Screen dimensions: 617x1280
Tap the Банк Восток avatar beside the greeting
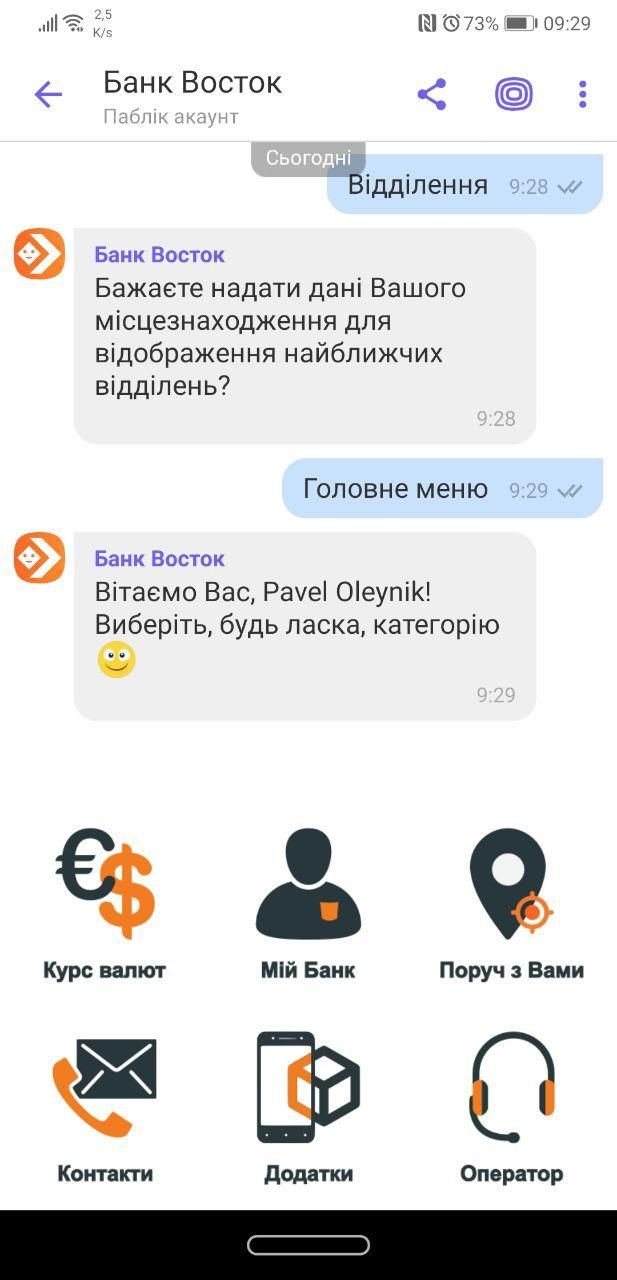click(x=39, y=558)
